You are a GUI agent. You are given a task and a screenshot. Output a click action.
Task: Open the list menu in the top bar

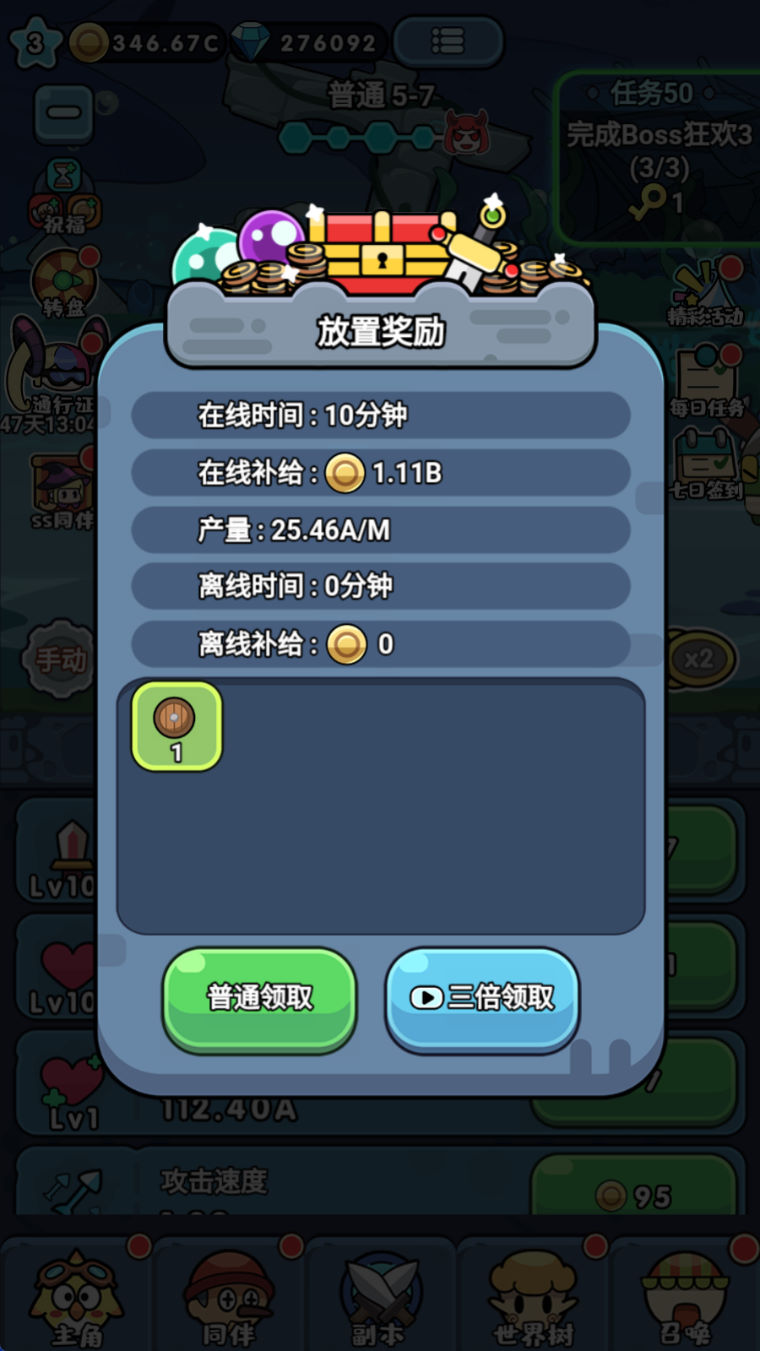(x=447, y=42)
